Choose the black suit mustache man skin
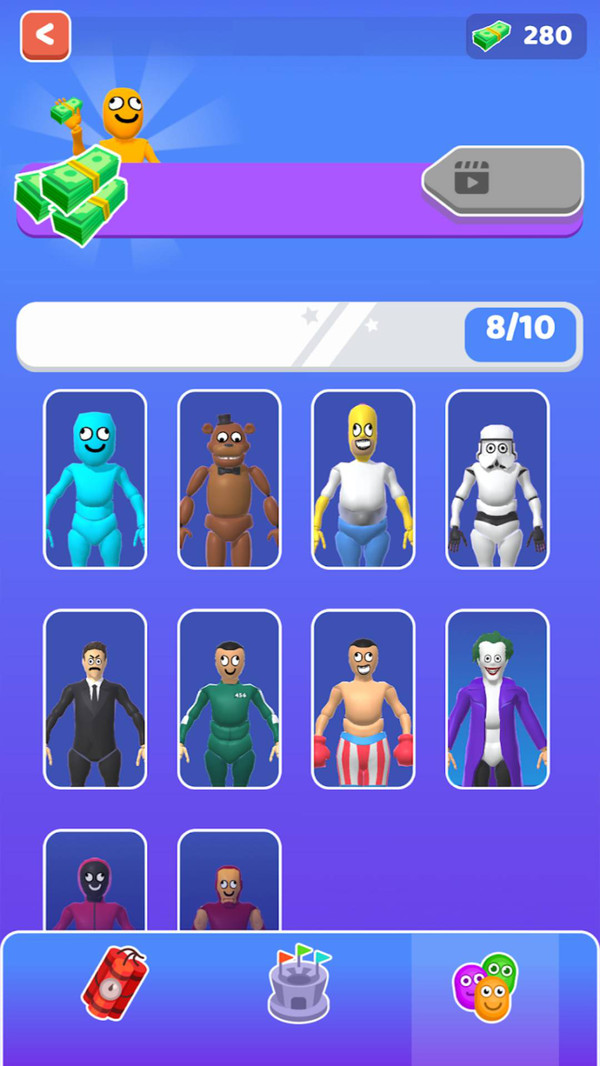Screen dimensions: 600x1066 95,699
